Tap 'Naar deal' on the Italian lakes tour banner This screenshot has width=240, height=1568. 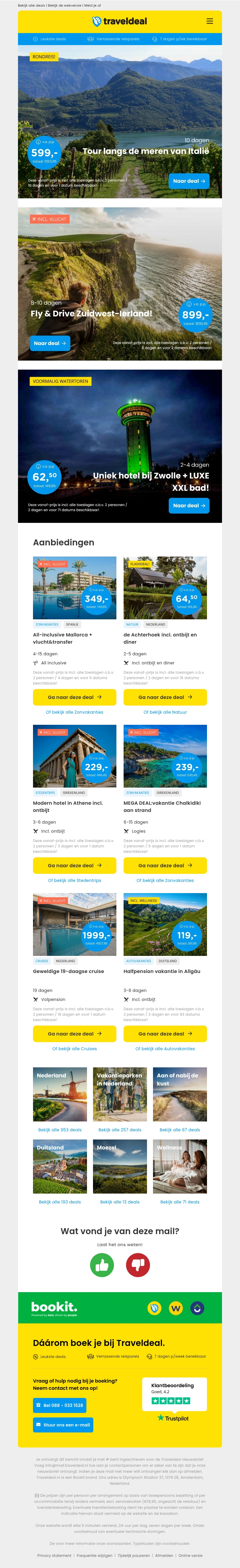189,181
